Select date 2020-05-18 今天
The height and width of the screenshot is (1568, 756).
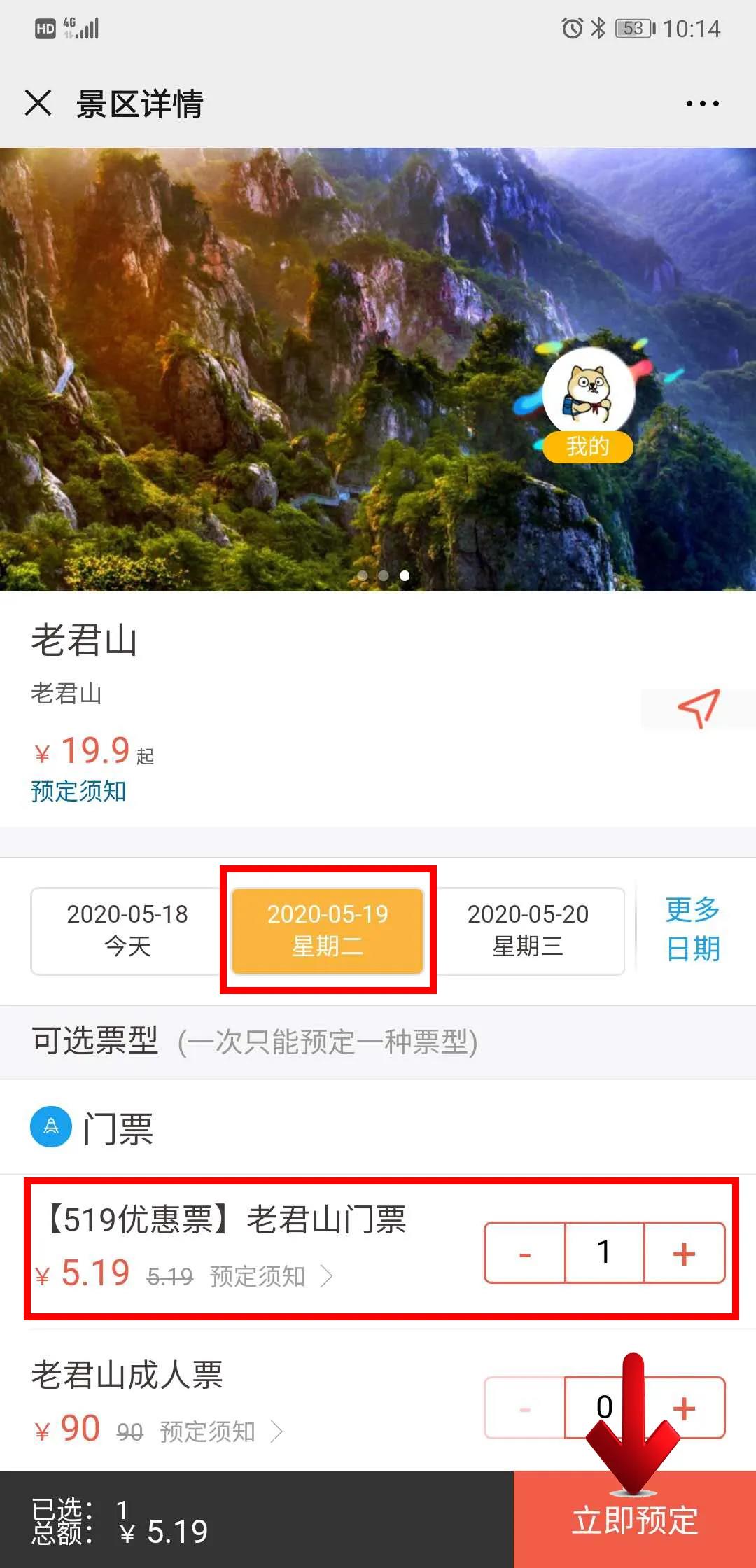[127, 930]
